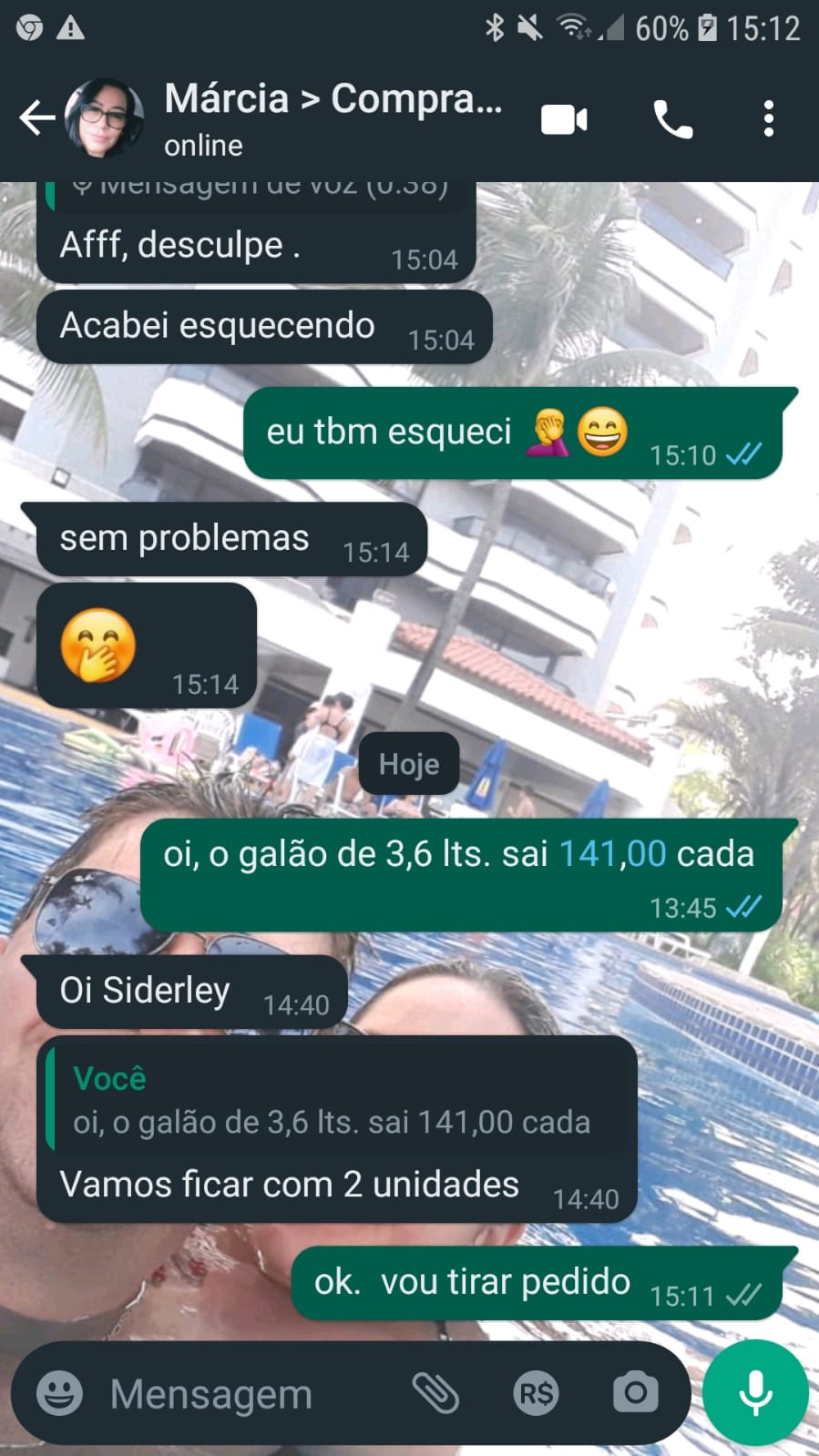
Task: Open the camera to take a photo
Action: (635, 1393)
